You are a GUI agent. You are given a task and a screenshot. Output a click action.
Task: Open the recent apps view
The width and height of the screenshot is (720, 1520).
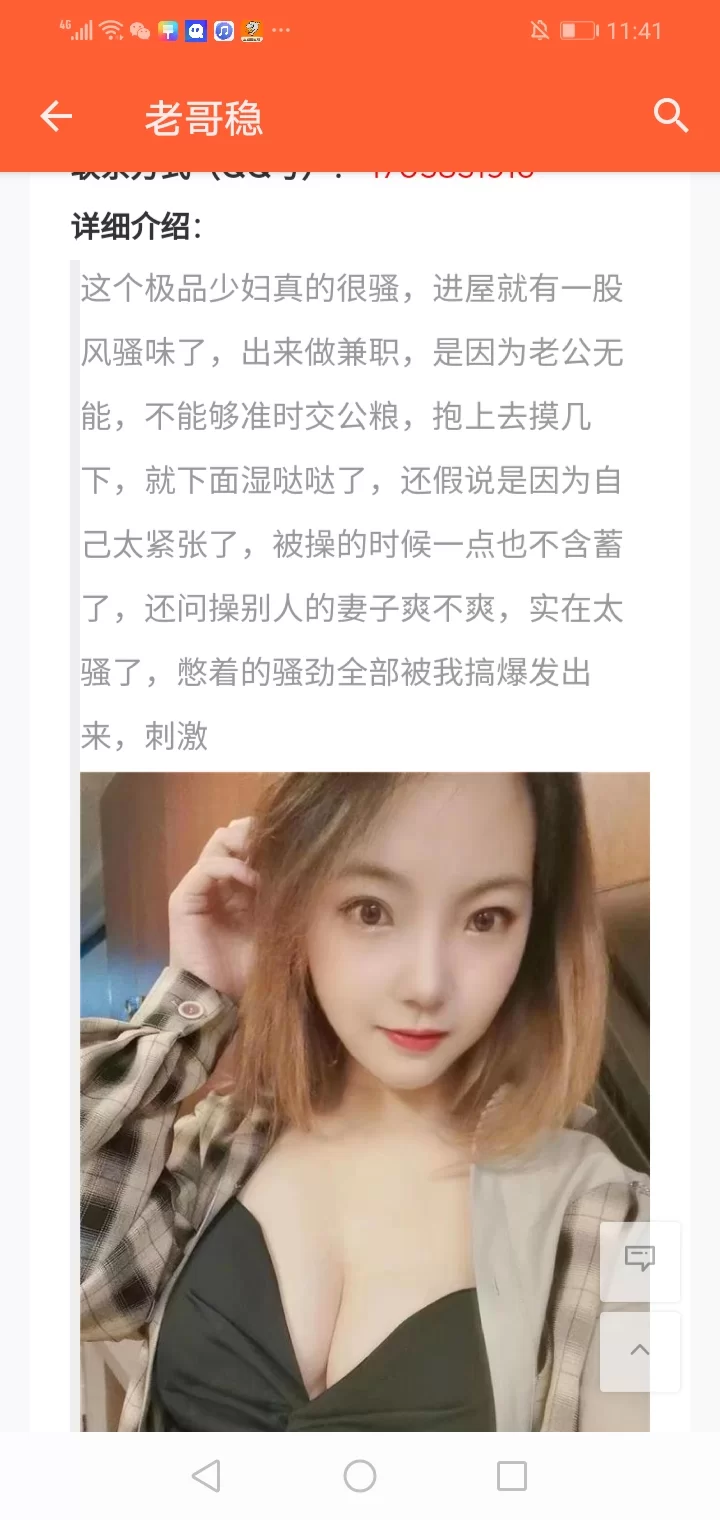pyautogui.click(x=512, y=1476)
